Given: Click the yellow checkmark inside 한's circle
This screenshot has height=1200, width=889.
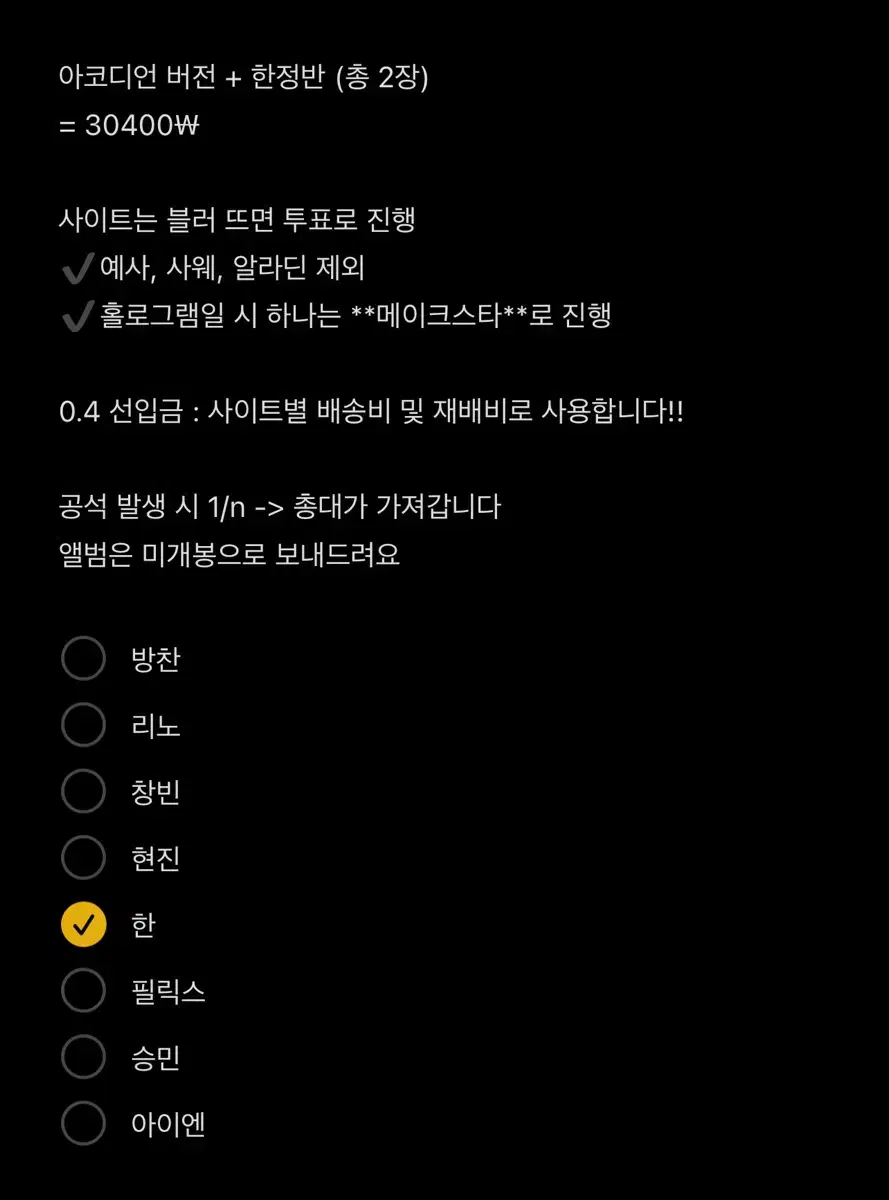Looking at the screenshot, I should pyautogui.click(x=83, y=924).
